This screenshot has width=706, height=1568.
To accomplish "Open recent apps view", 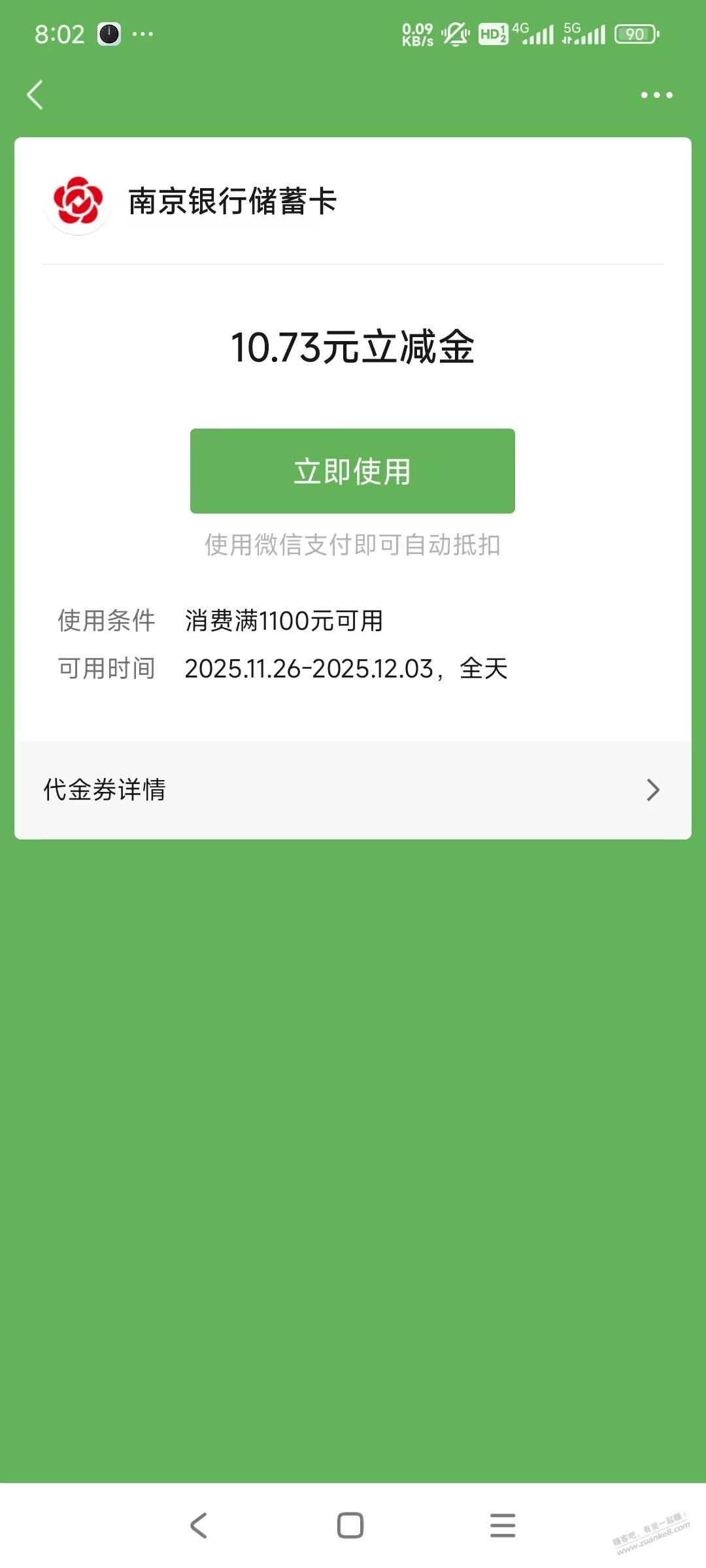I will (x=503, y=1526).
